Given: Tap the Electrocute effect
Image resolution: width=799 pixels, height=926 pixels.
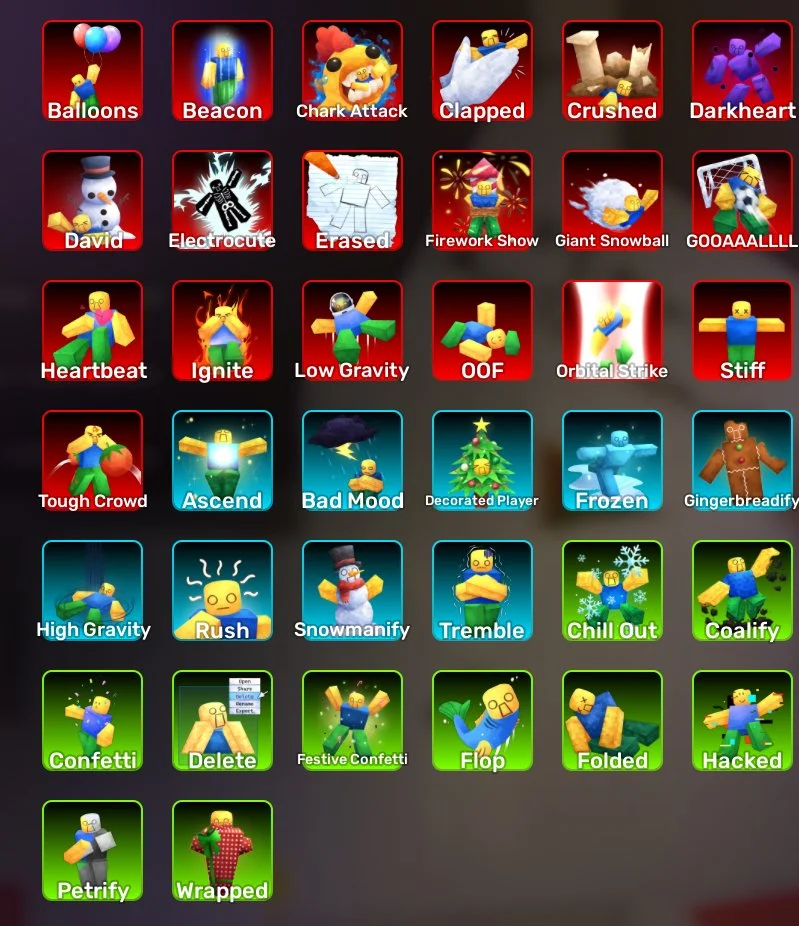Looking at the screenshot, I should click(222, 200).
